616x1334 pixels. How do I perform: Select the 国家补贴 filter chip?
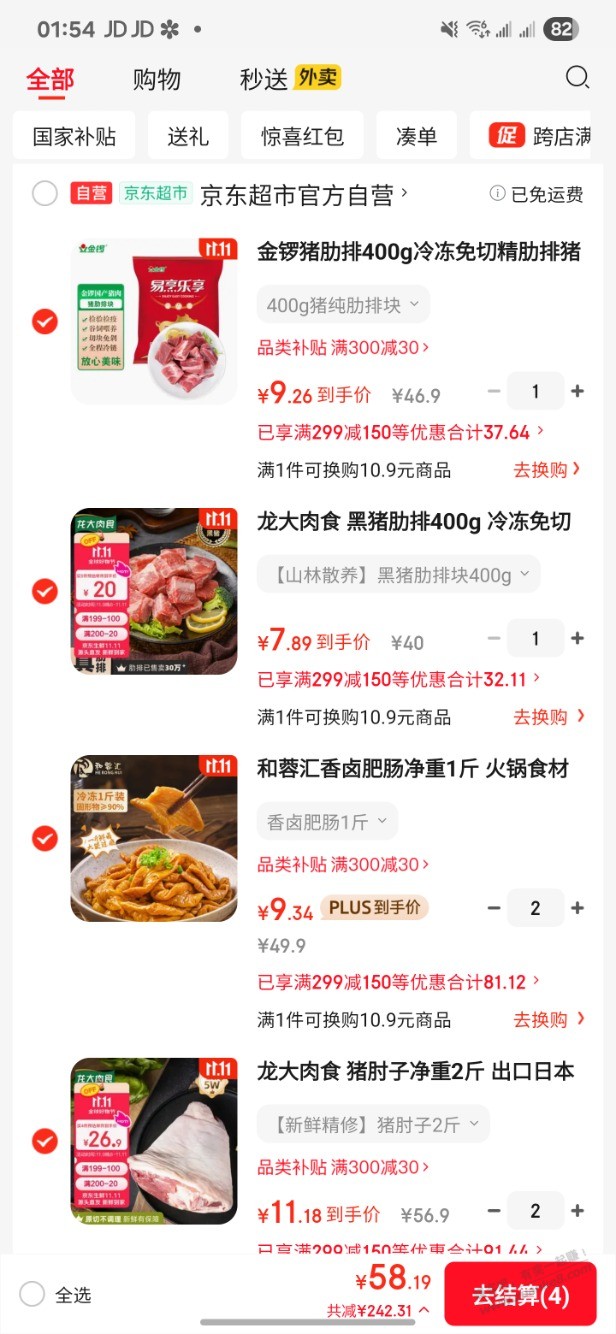click(74, 136)
